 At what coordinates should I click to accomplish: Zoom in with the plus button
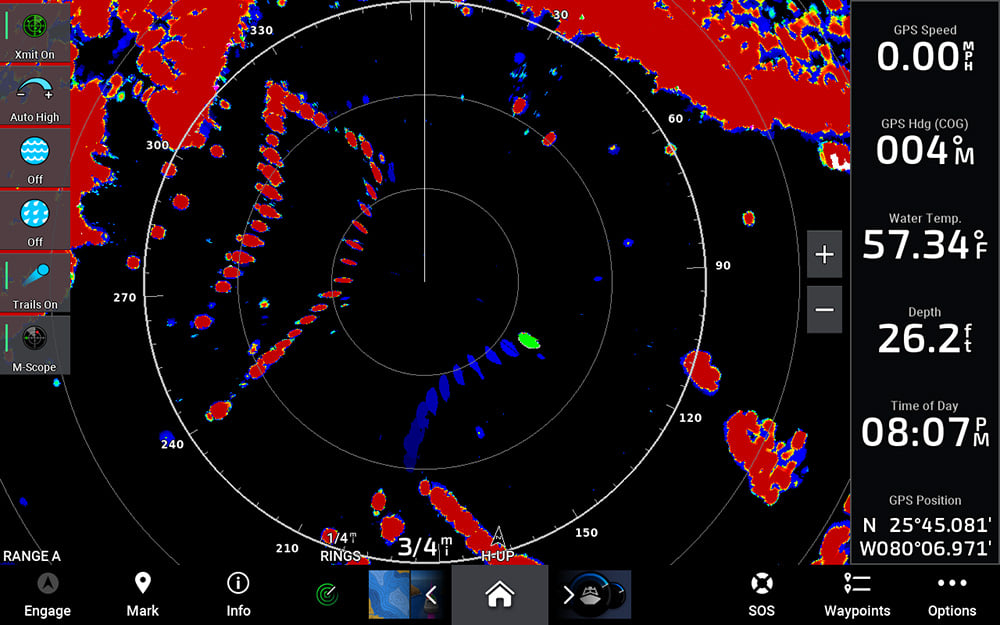(824, 255)
